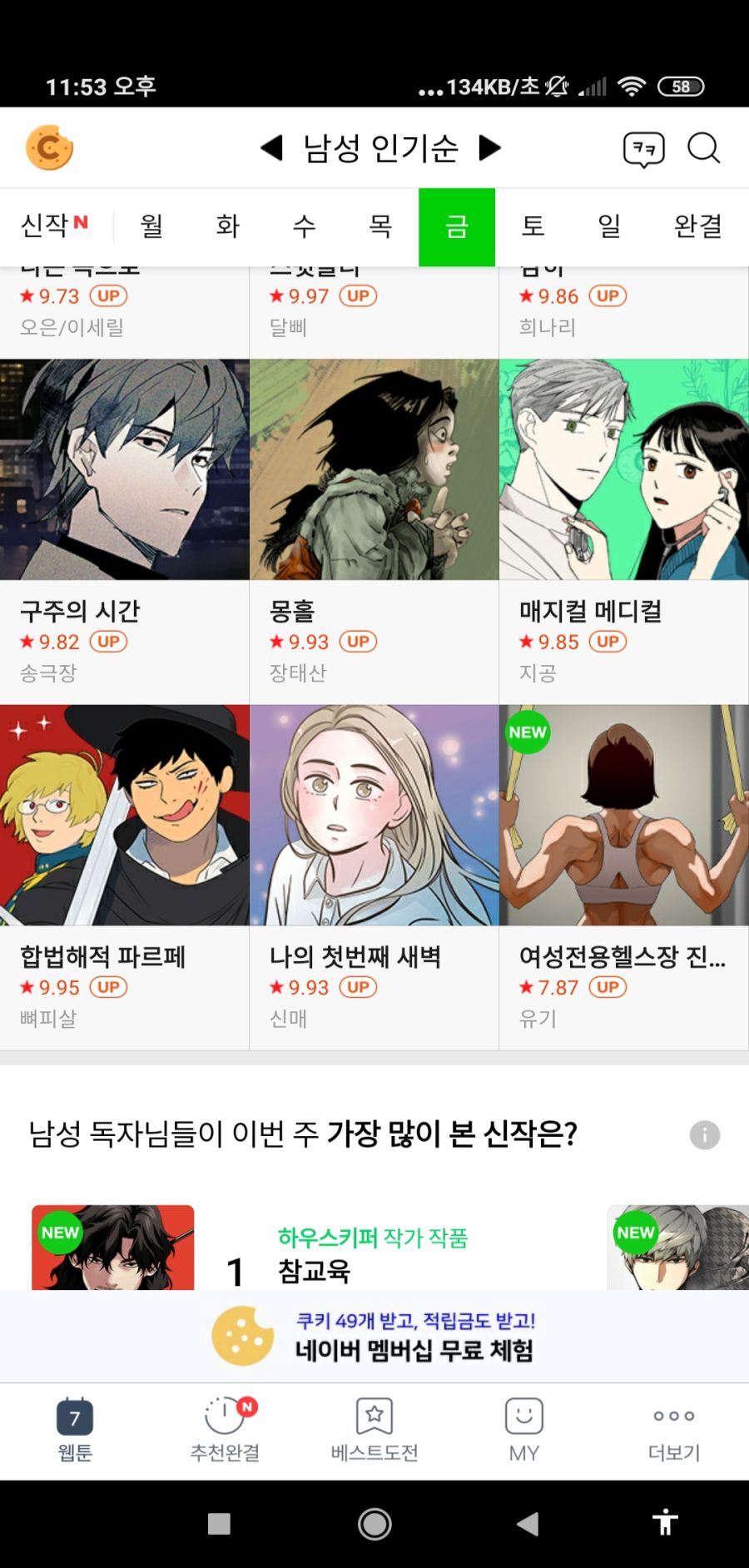Go to the next ranking with the right arrow
This screenshot has height=1568, width=749.
490,147
